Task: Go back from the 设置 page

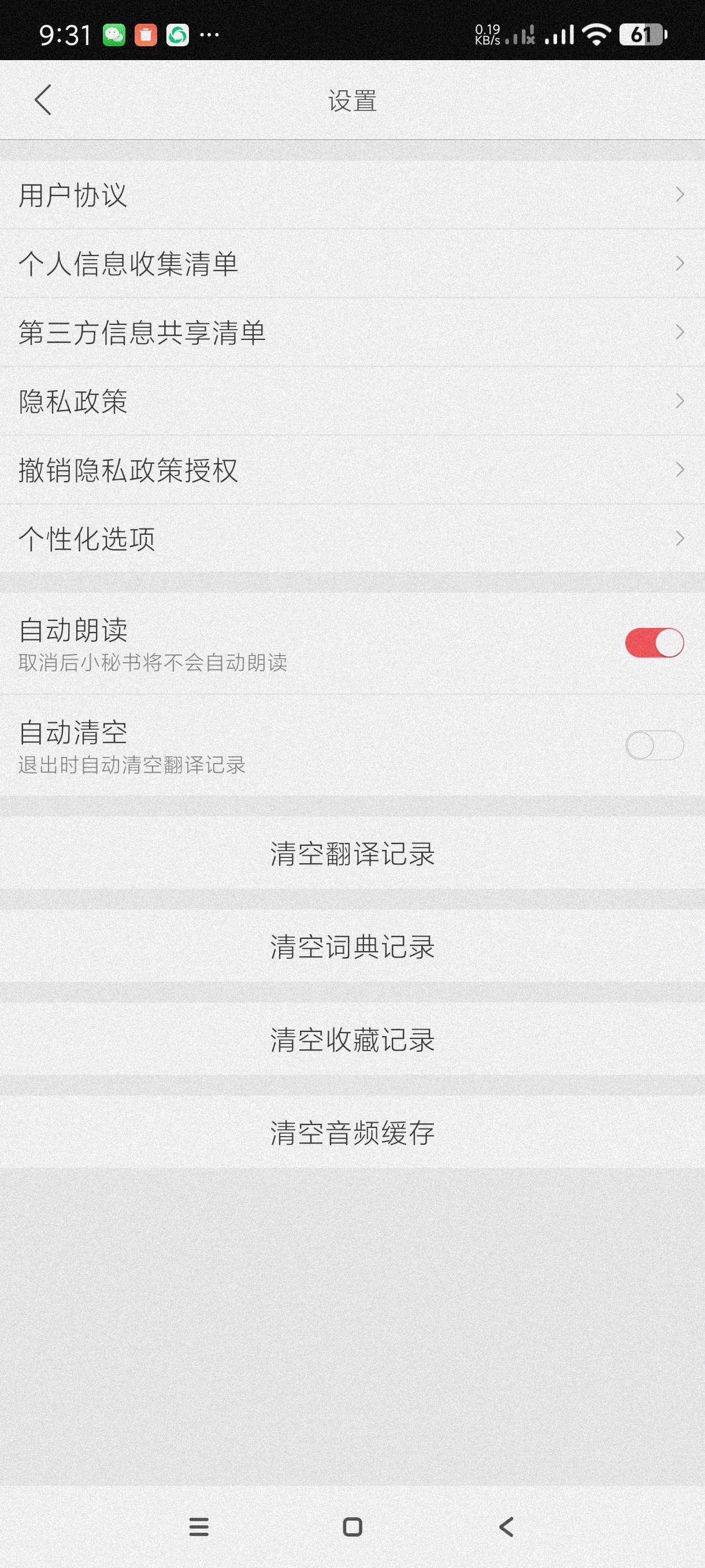Action: 43,100
